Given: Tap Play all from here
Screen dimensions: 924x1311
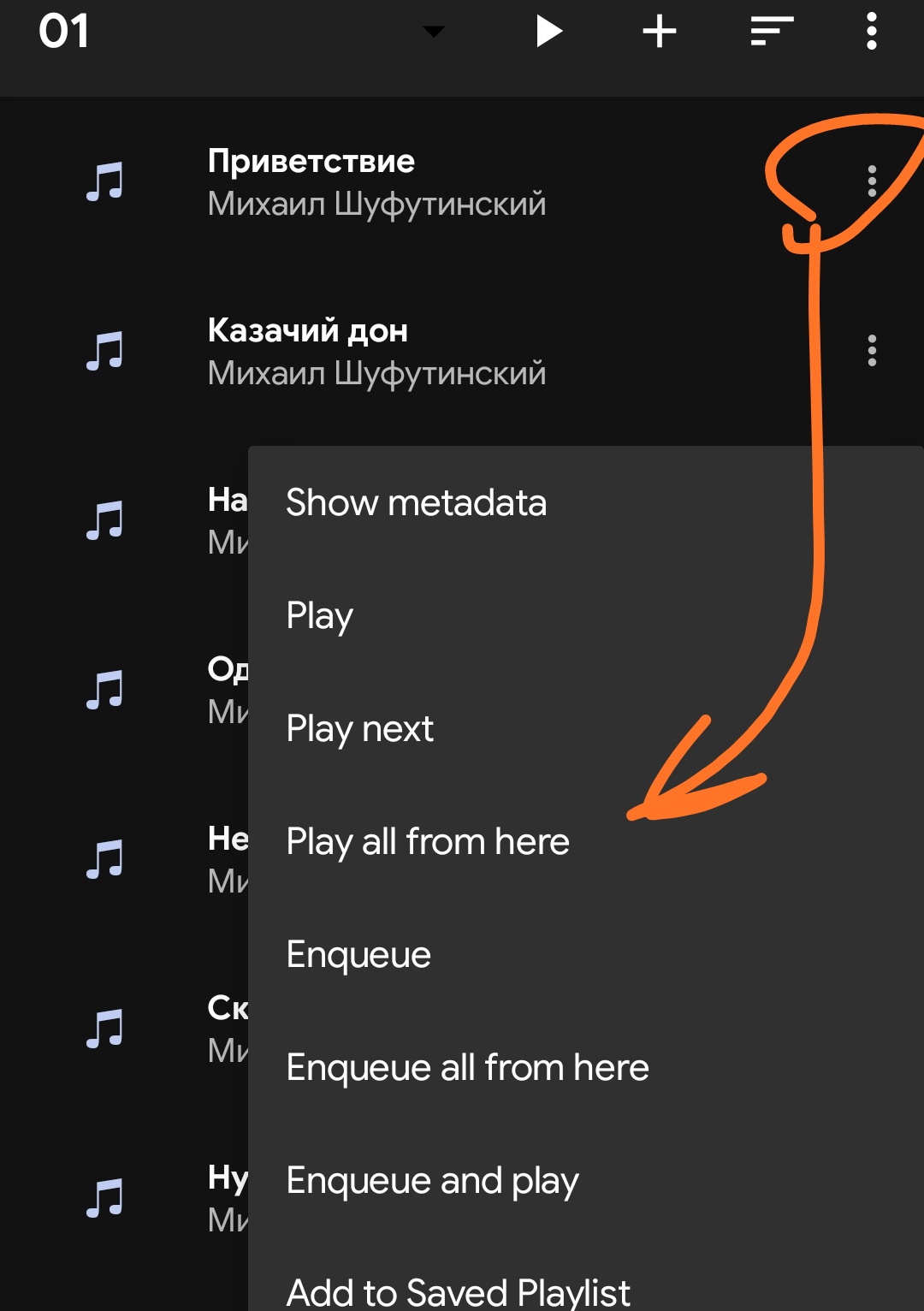Looking at the screenshot, I should (x=428, y=841).
